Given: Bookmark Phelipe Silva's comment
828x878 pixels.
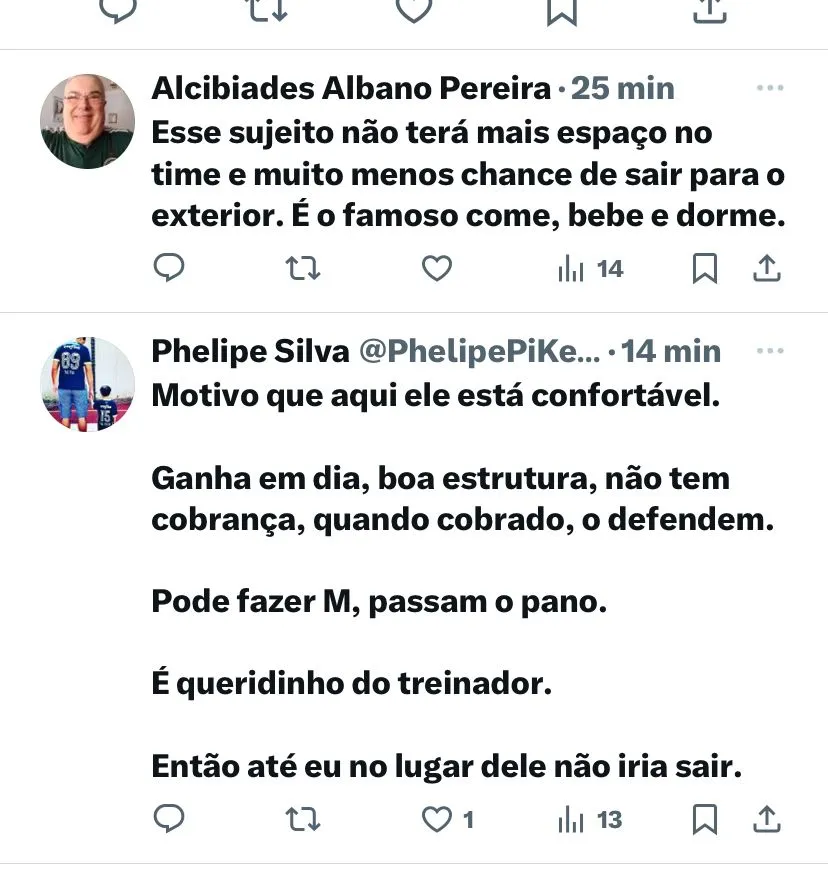Looking at the screenshot, I should 705,820.
